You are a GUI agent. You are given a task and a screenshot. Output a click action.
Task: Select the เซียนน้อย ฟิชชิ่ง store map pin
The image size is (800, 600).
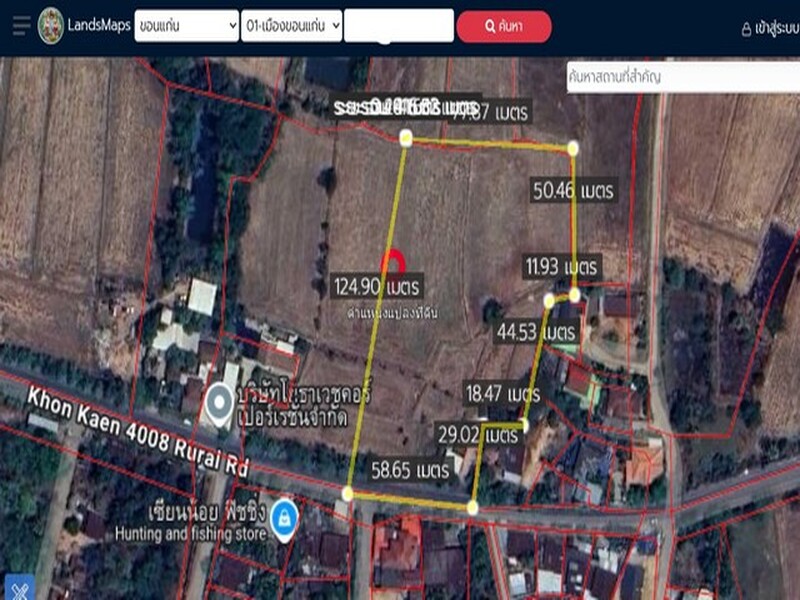pyautogui.click(x=285, y=519)
